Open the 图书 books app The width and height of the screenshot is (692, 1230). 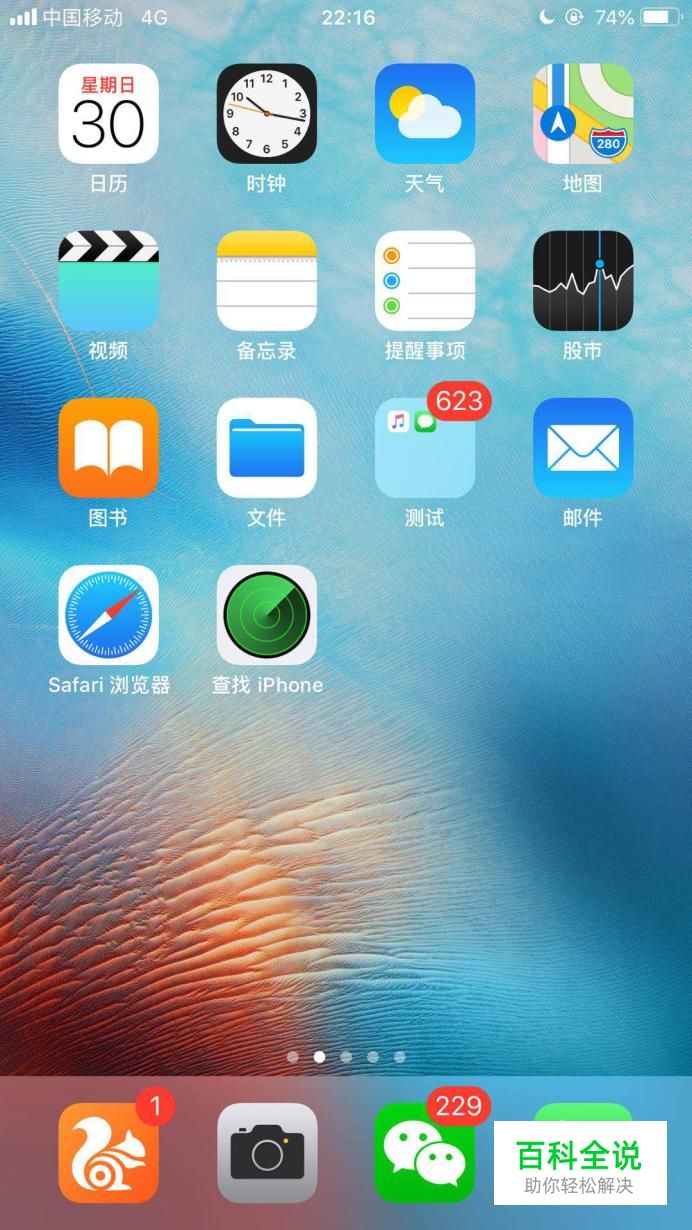click(x=108, y=448)
